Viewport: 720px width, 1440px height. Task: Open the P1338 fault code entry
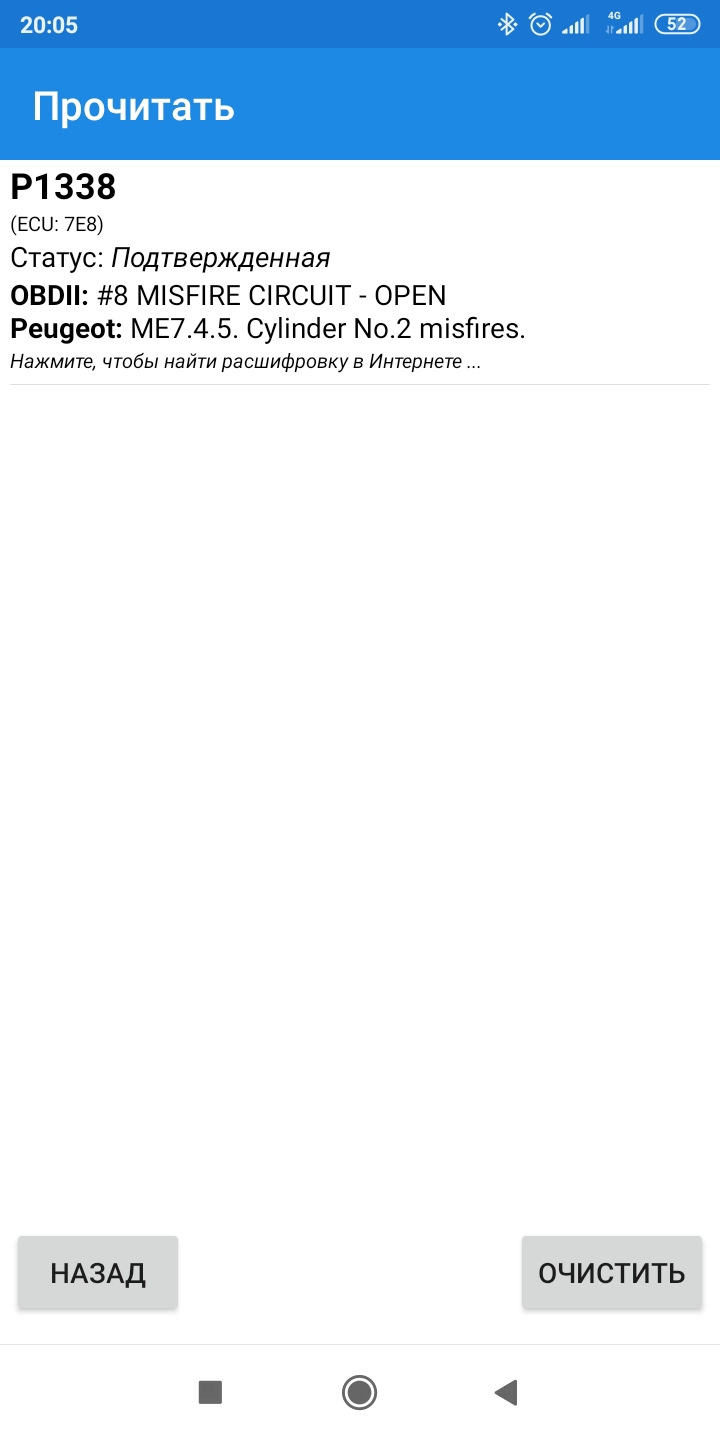pos(359,272)
